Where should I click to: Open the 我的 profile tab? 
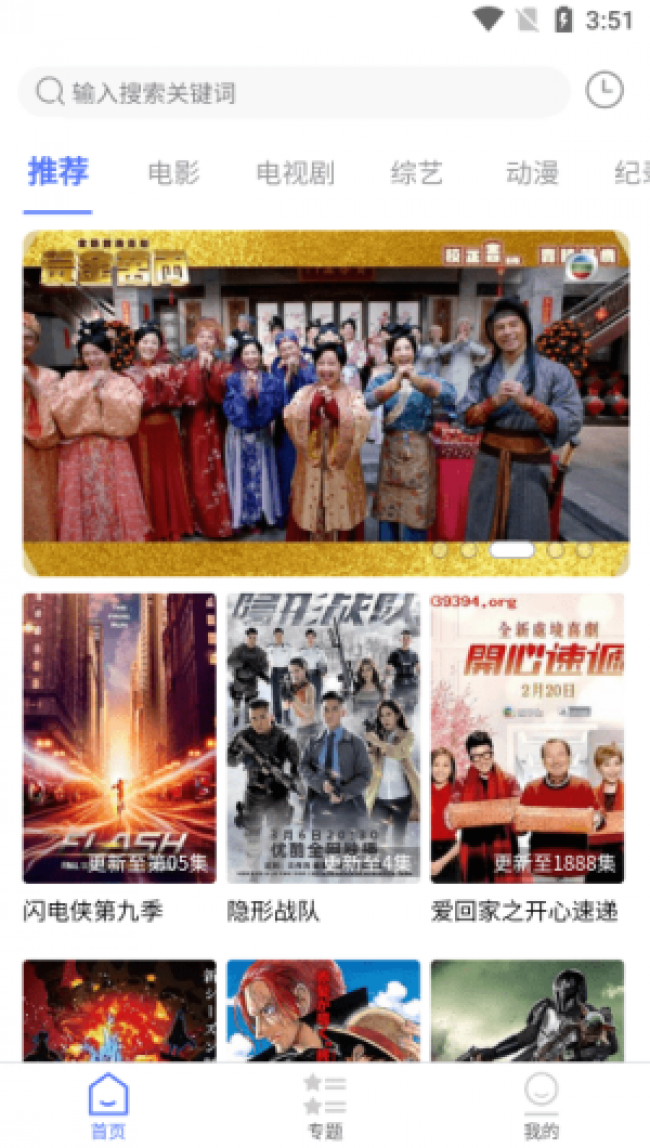click(541, 1105)
